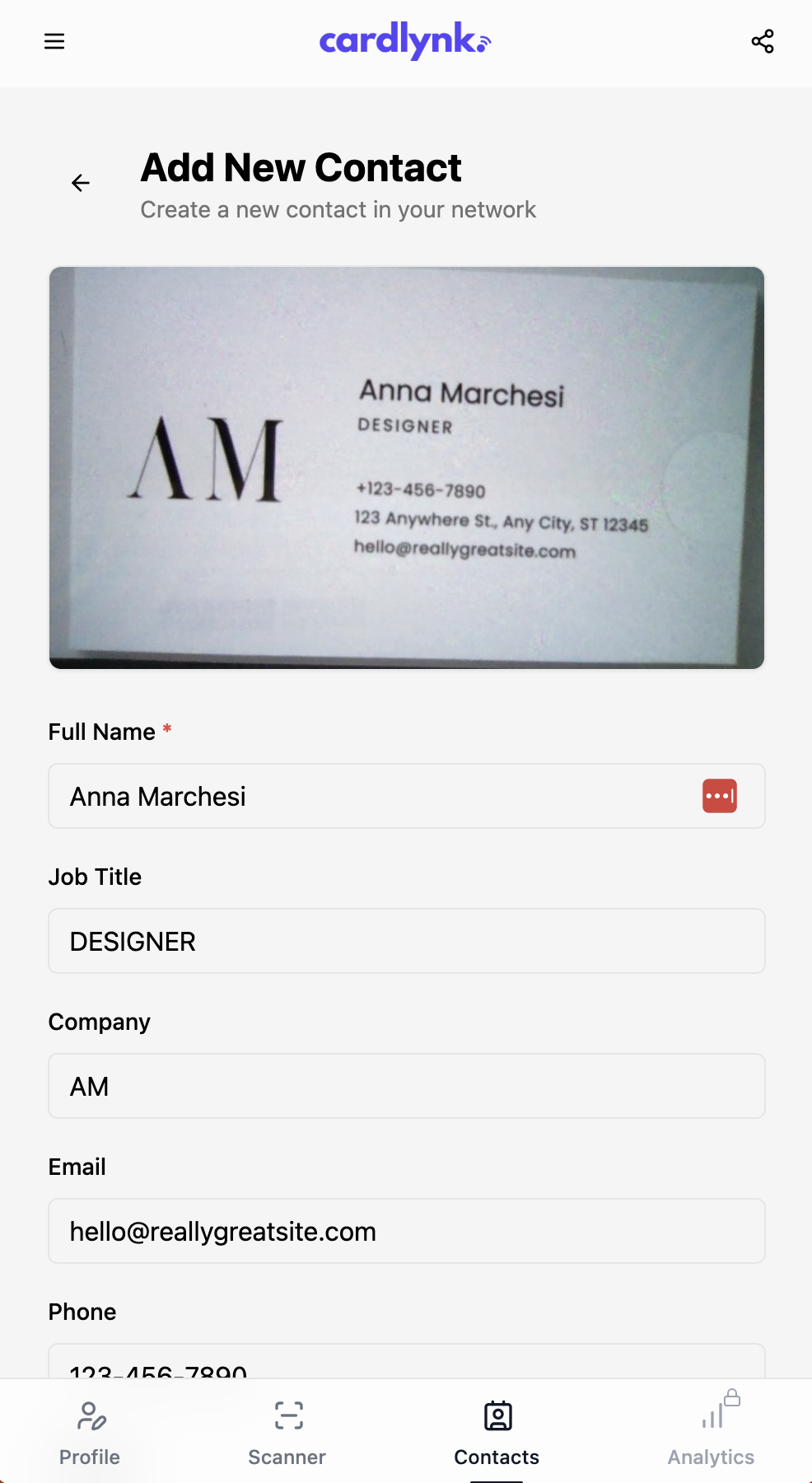Tap the red password manager icon in Full Name
Viewport: 812px width, 1483px height.
pyautogui.click(x=720, y=796)
